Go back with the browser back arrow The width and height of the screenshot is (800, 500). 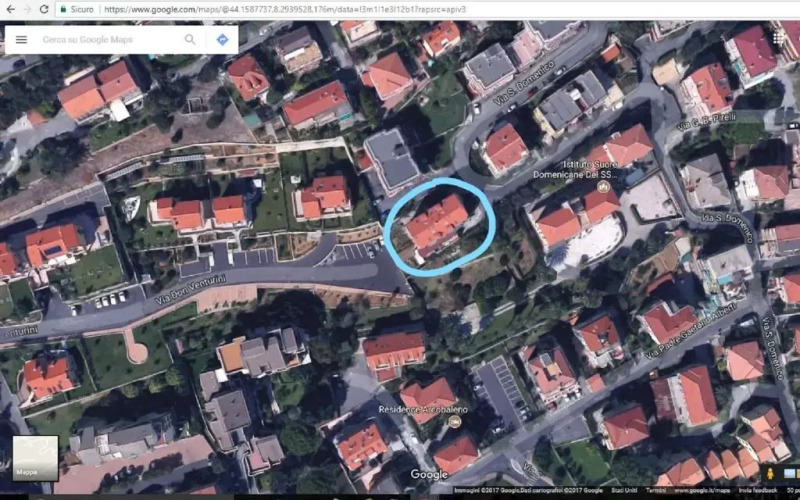click(9, 9)
